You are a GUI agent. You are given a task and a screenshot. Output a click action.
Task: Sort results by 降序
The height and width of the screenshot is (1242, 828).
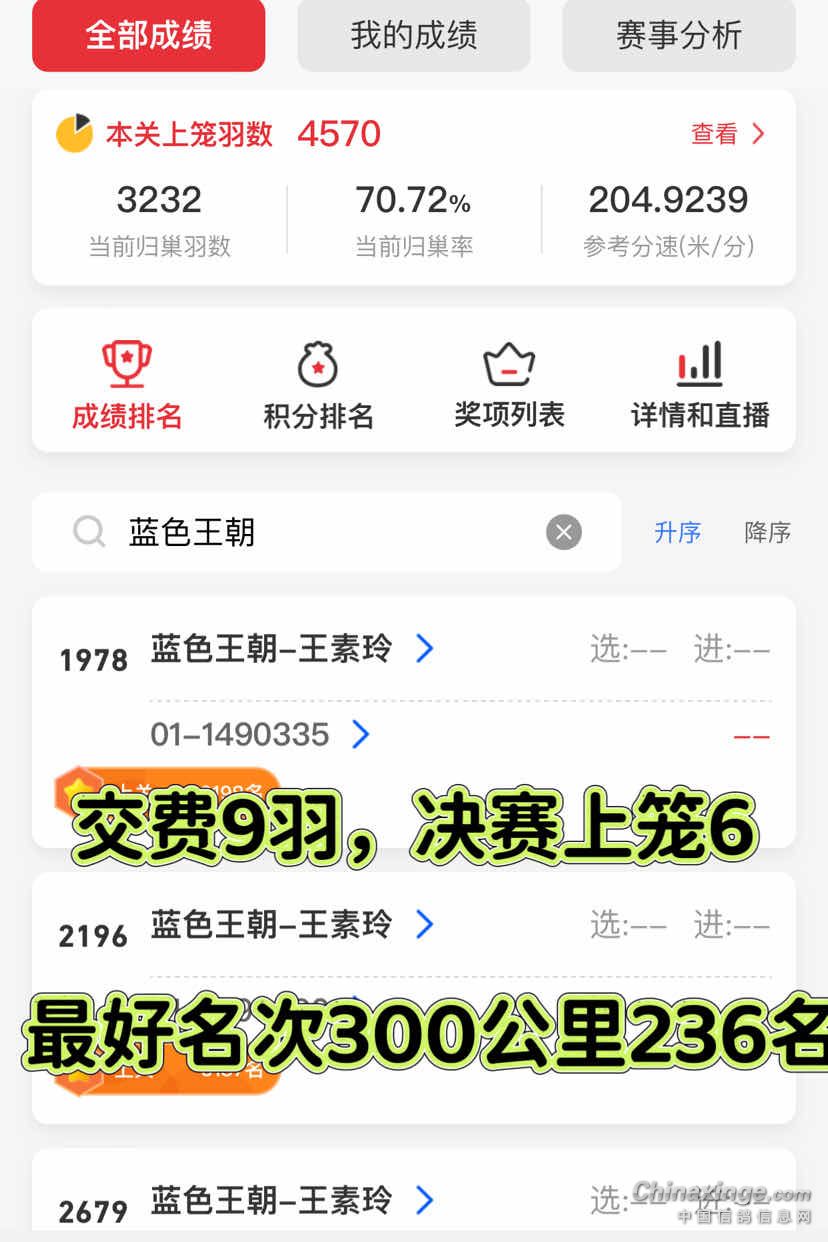768,533
